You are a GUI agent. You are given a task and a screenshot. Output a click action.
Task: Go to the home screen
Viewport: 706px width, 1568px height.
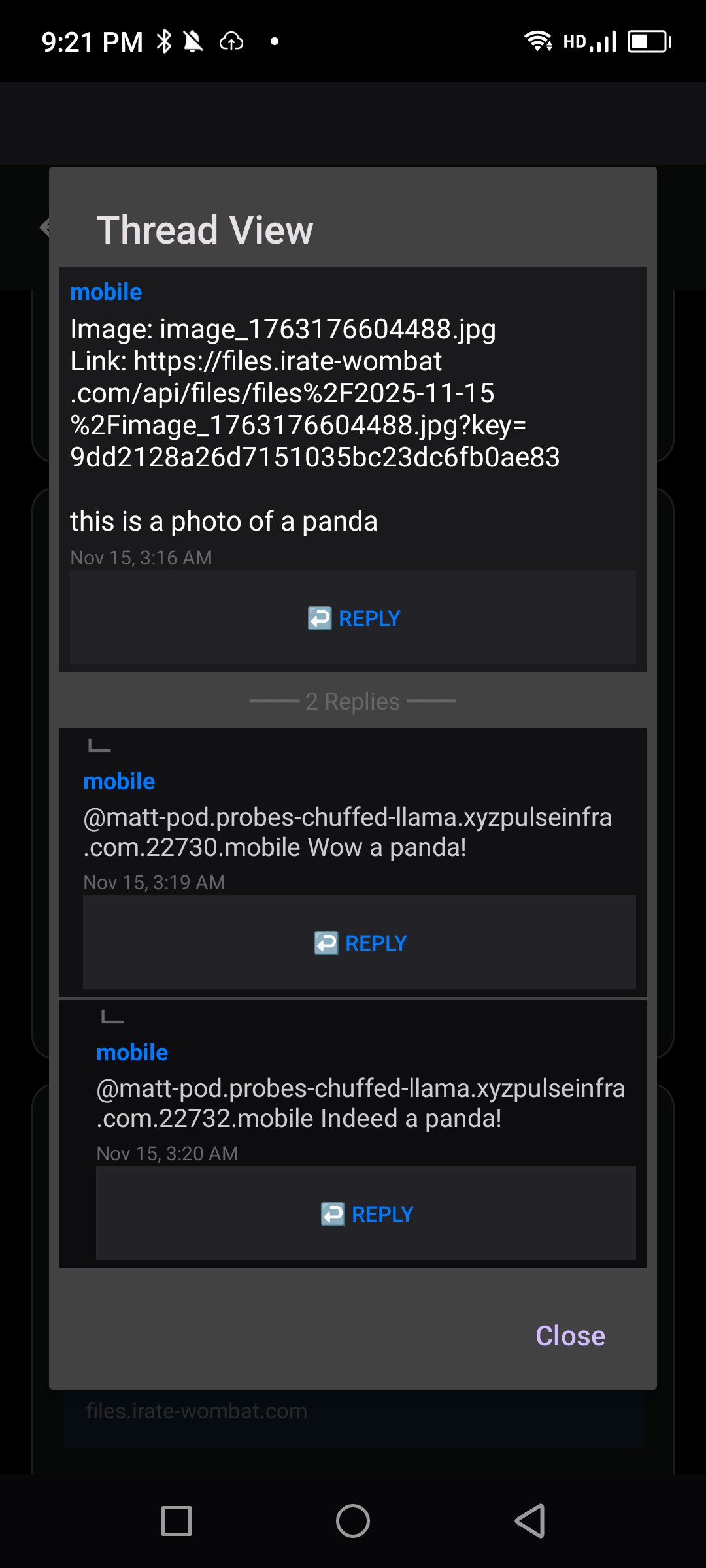pyautogui.click(x=353, y=1521)
